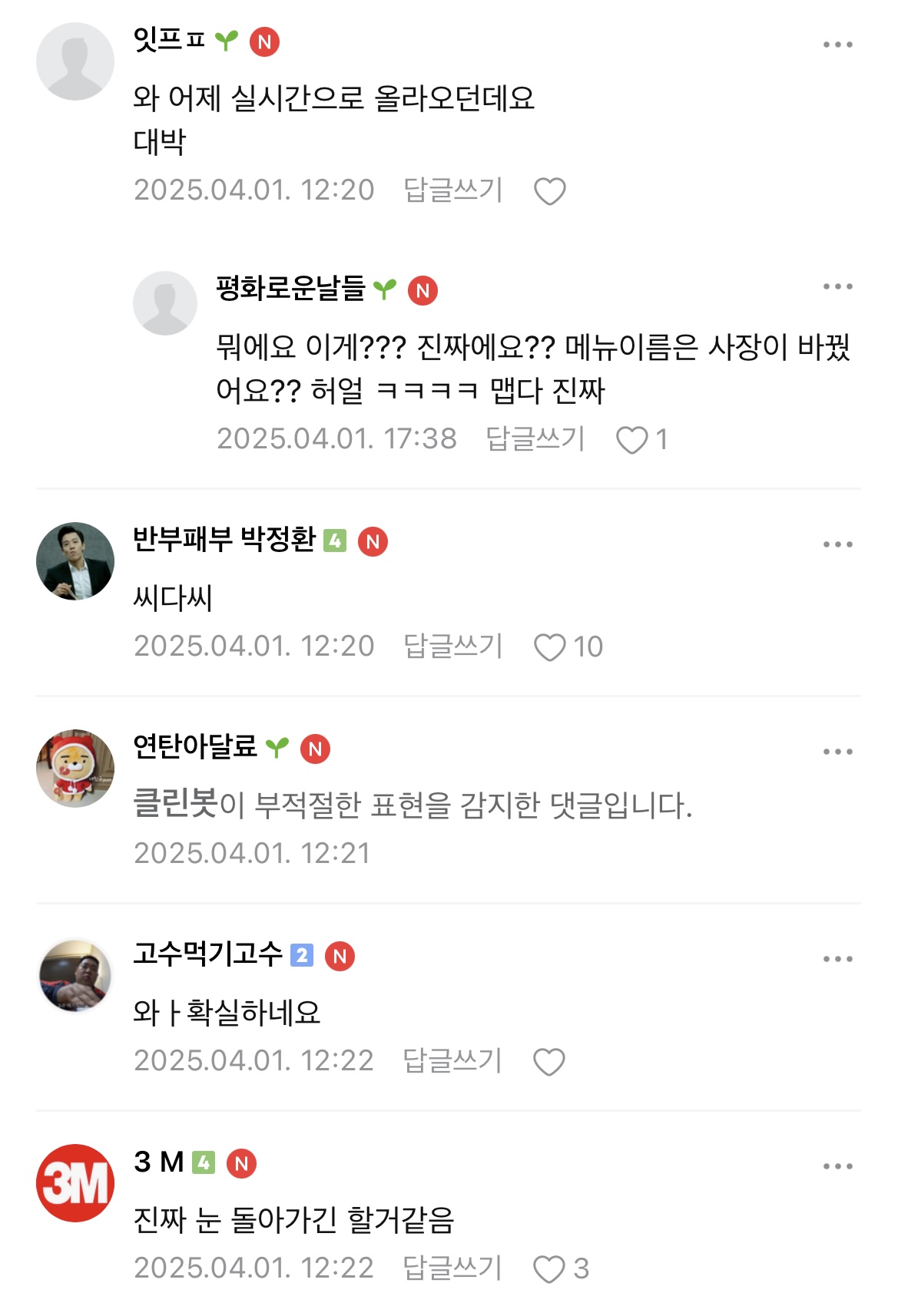Reply to 평화로운날들's comment via 답글쓰기

(x=535, y=439)
